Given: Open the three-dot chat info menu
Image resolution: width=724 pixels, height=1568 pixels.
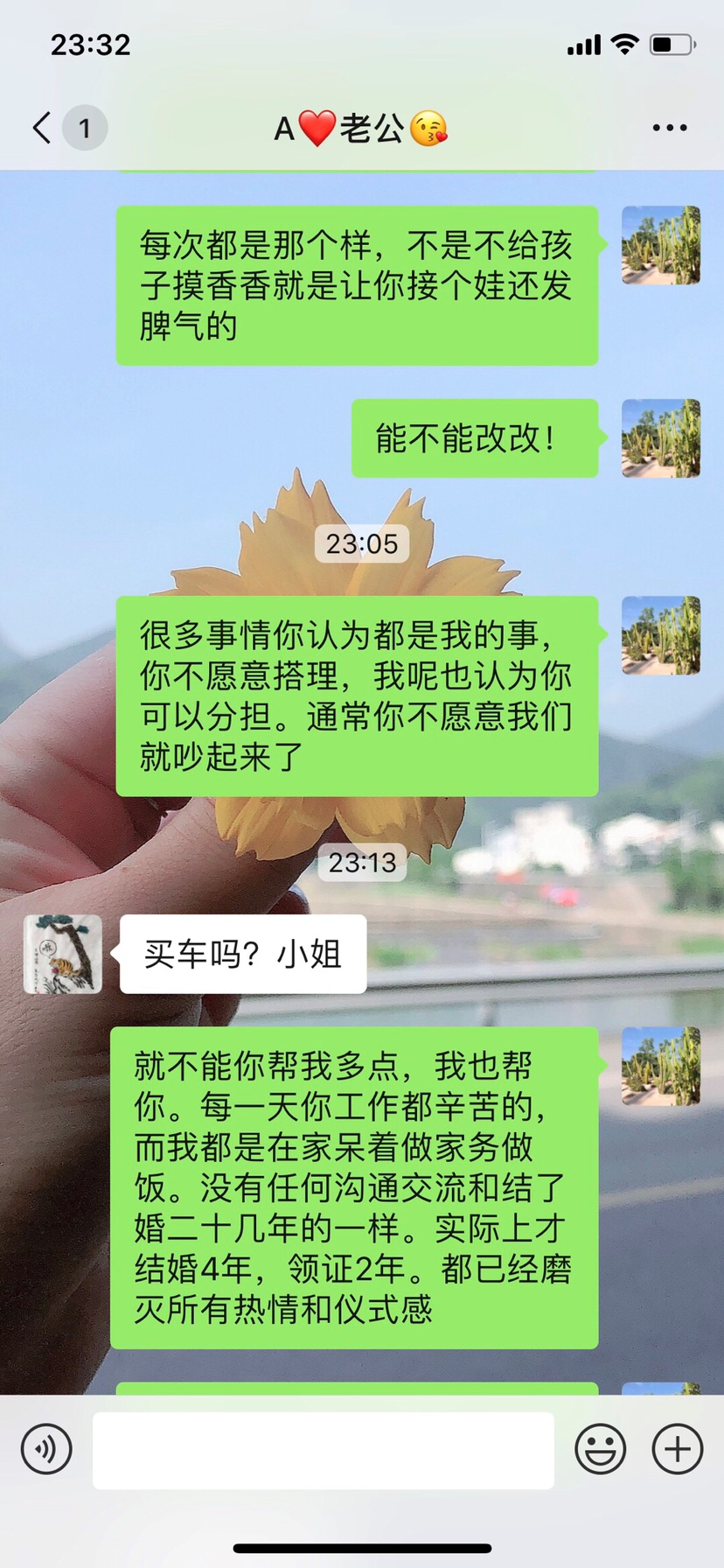Looking at the screenshot, I should tap(669, 128).
